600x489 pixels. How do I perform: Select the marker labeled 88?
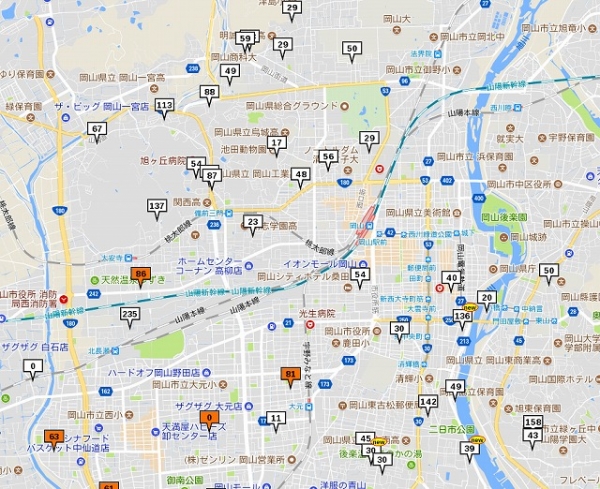pyautogui.click(x=209, y=92)
